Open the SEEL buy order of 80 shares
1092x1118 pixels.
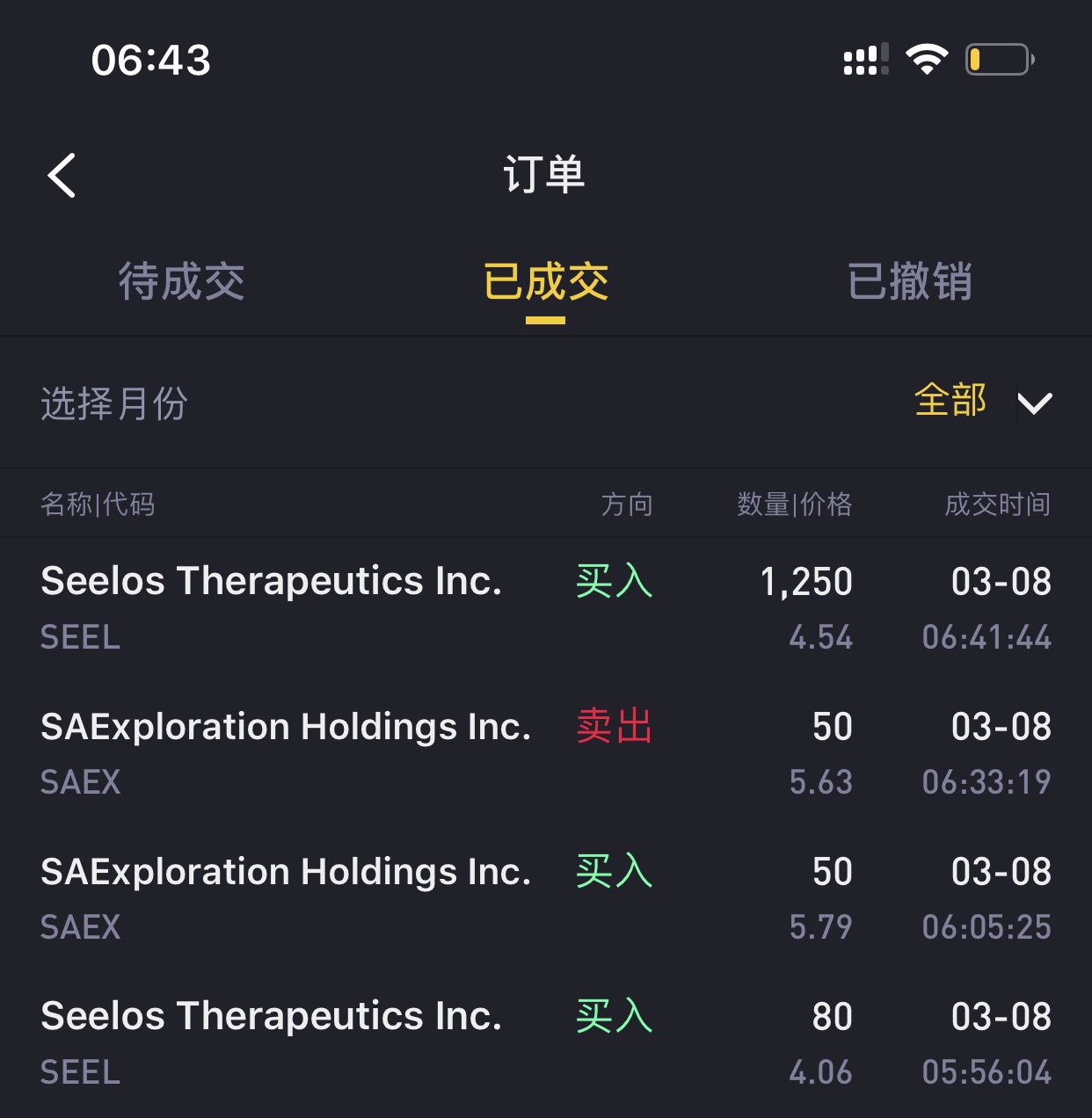(x=545, y=1043)
